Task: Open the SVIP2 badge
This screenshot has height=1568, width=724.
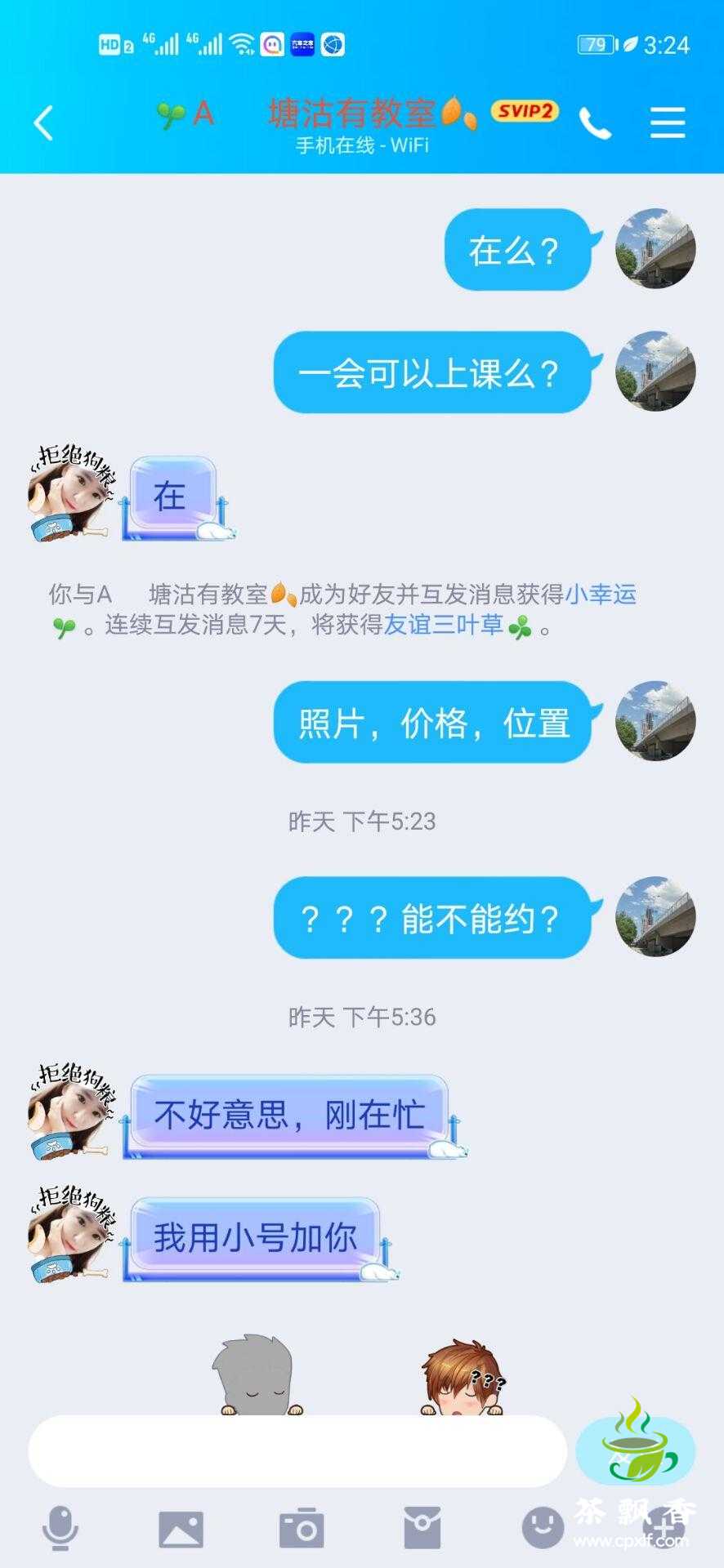Action: coord(525,111)
